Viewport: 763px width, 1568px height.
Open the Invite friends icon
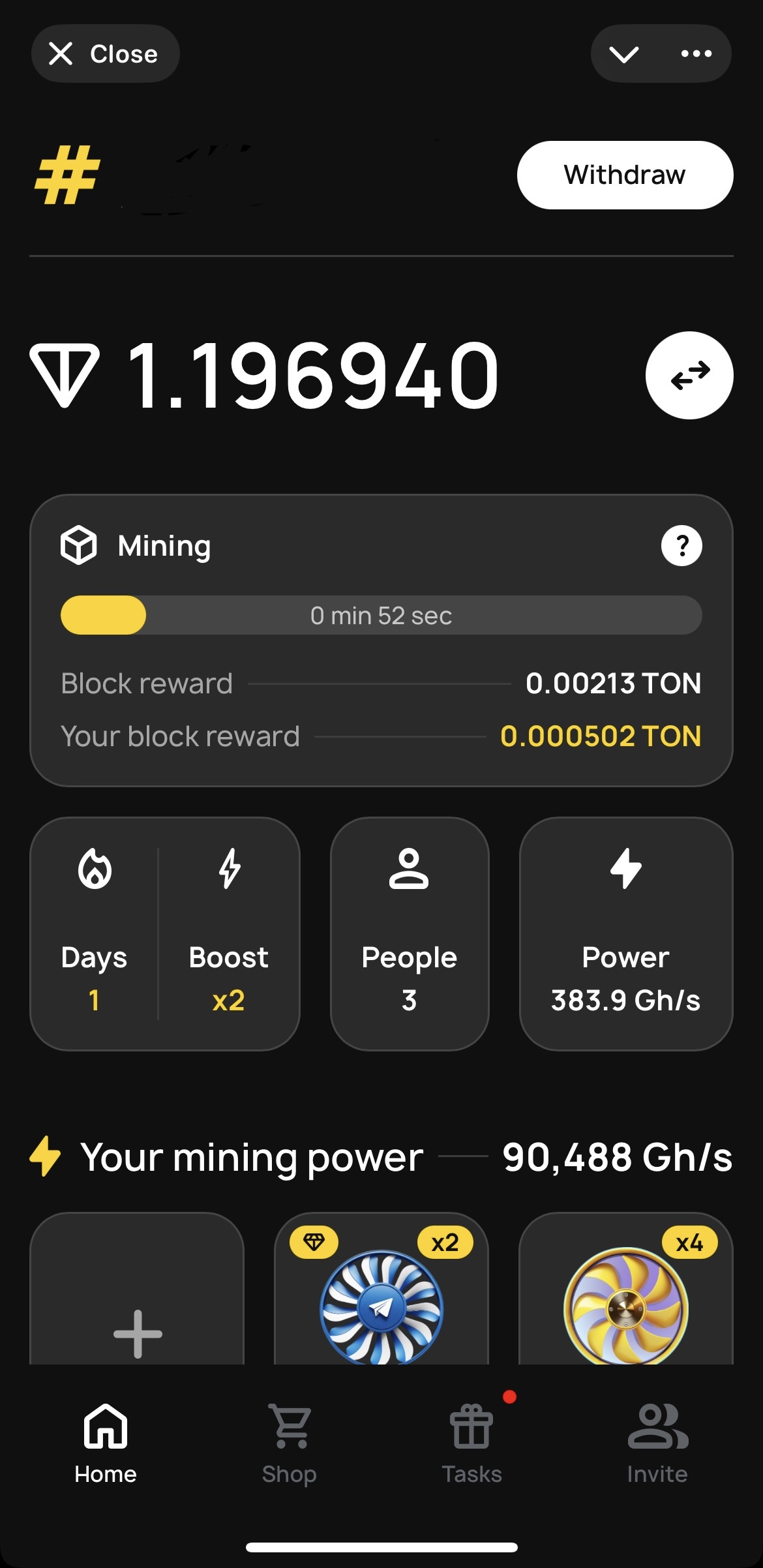pyautogui.click(x=657, y=1426)
